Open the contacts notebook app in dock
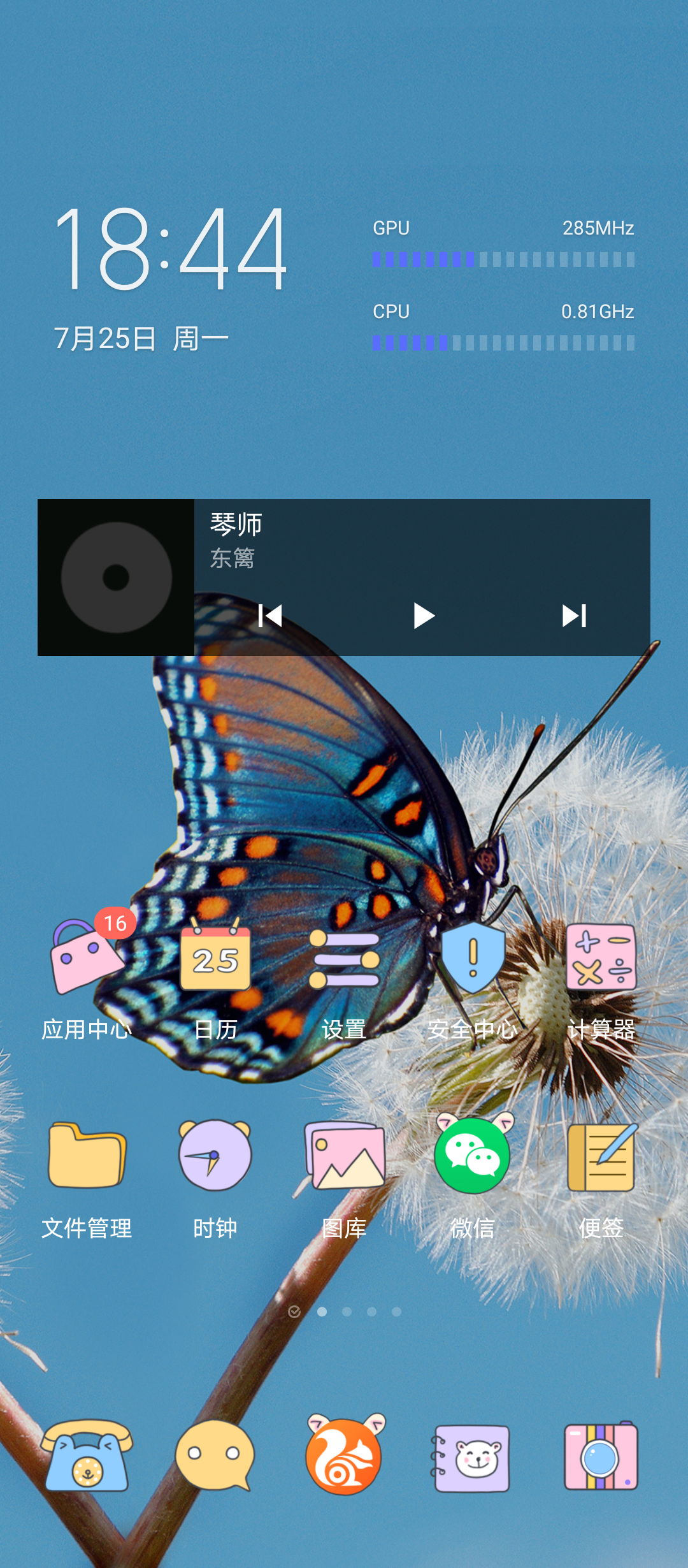Viewport: 688px width, 1568px height. [x=473, y=1456]
